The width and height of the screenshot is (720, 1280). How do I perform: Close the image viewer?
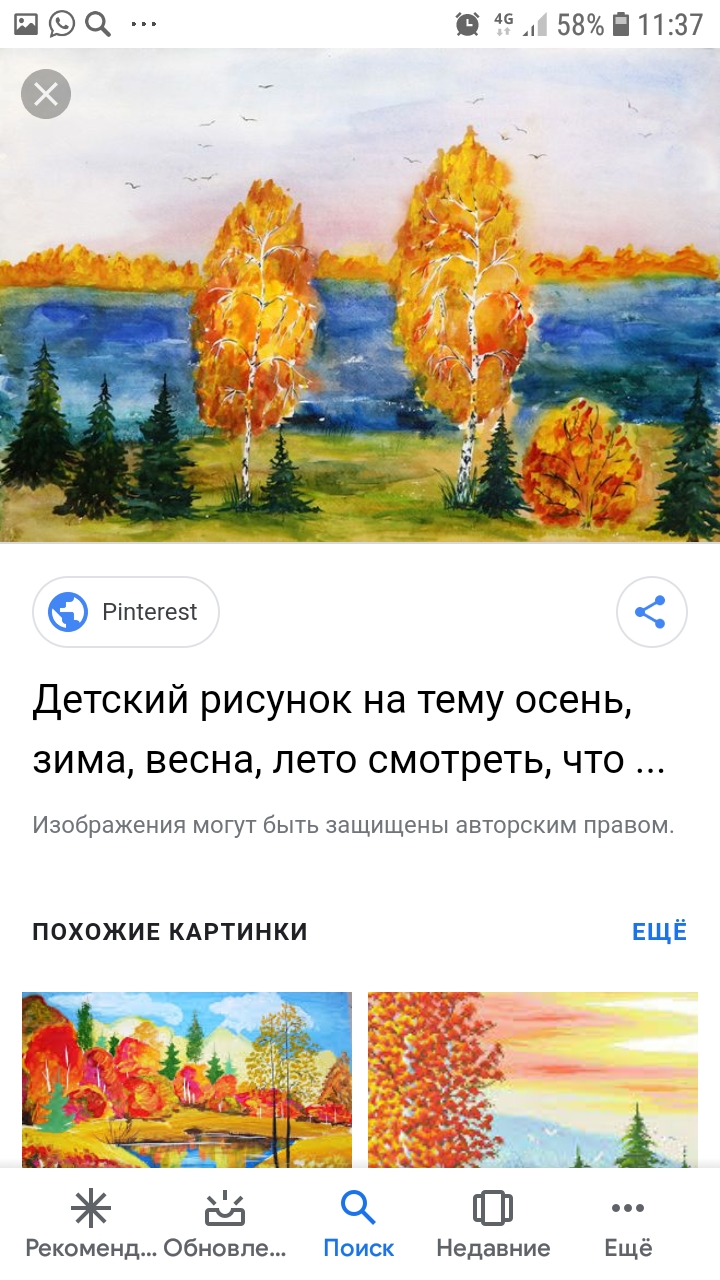(45, 95)
